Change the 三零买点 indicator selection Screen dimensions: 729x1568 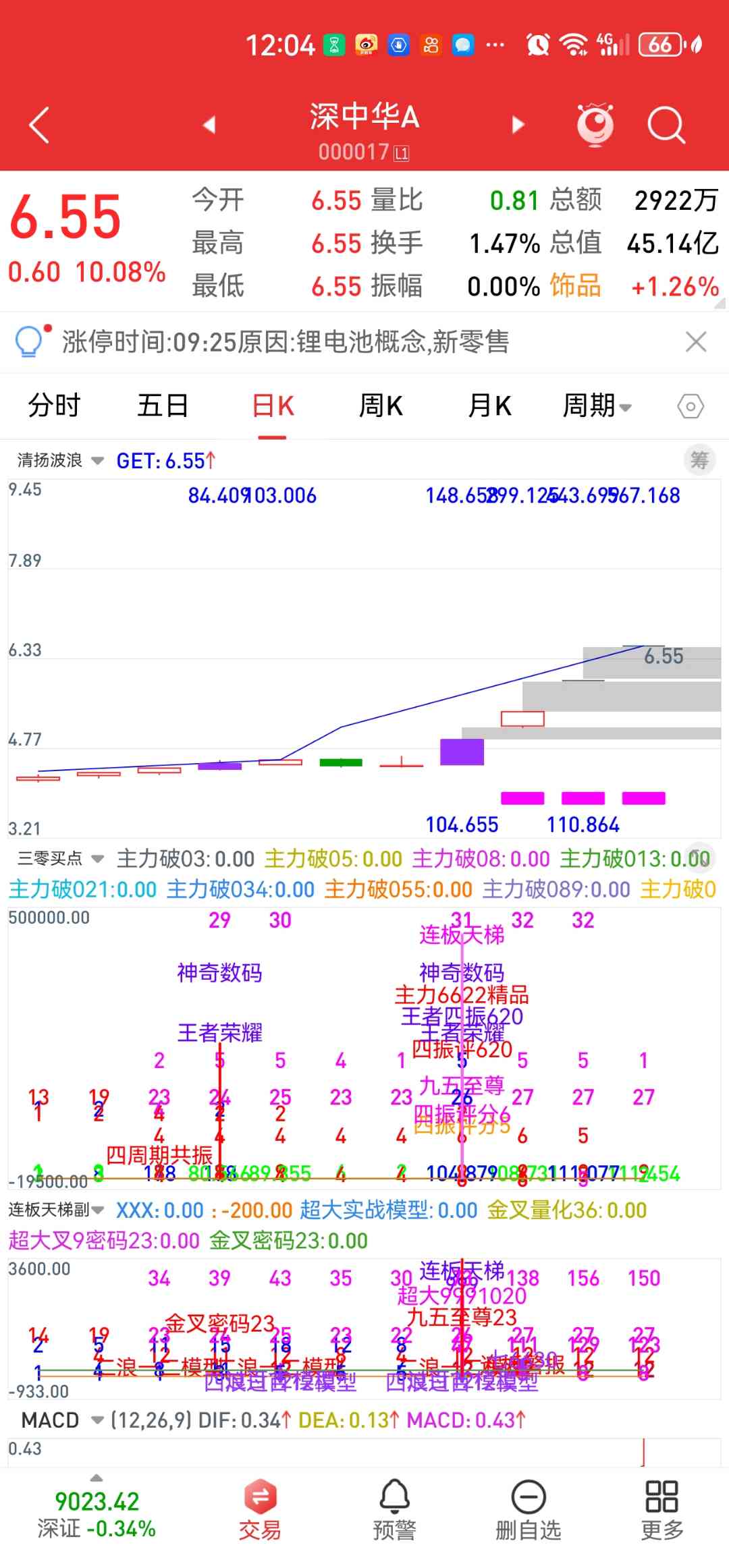coord(61,858)
